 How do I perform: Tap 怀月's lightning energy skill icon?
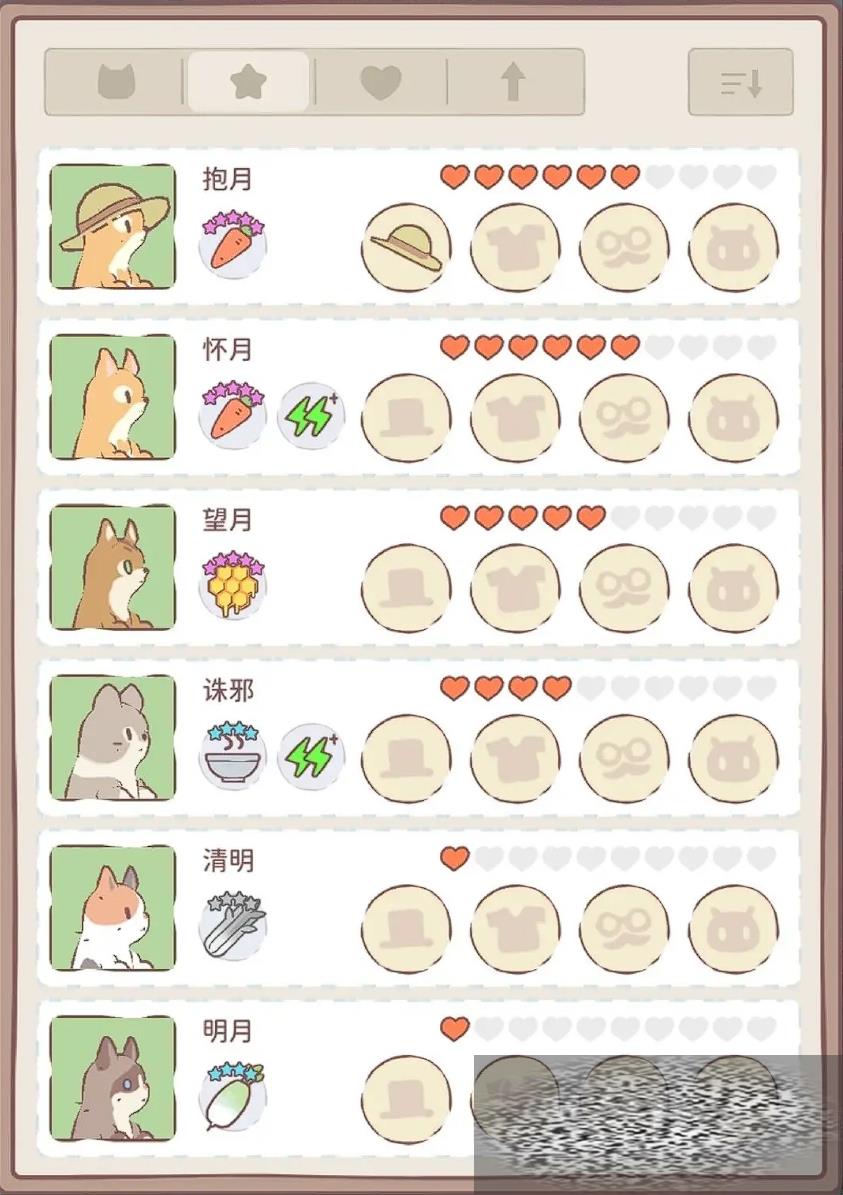pos(311,416)
